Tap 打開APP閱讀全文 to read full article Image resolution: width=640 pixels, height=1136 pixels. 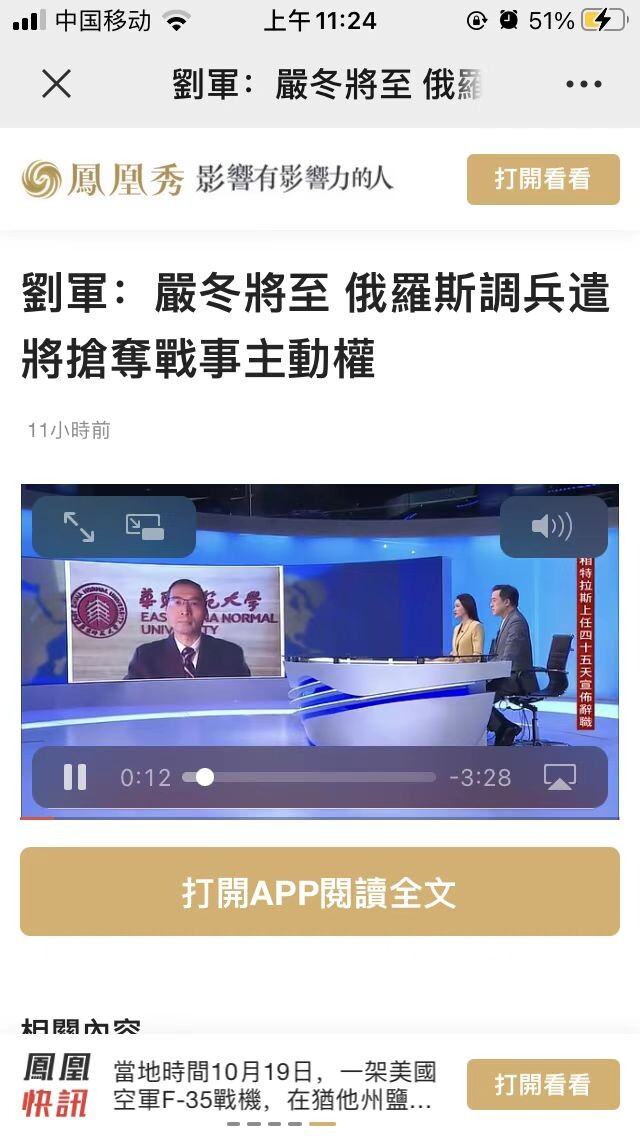pyautogui.click(x=320, y=892)
